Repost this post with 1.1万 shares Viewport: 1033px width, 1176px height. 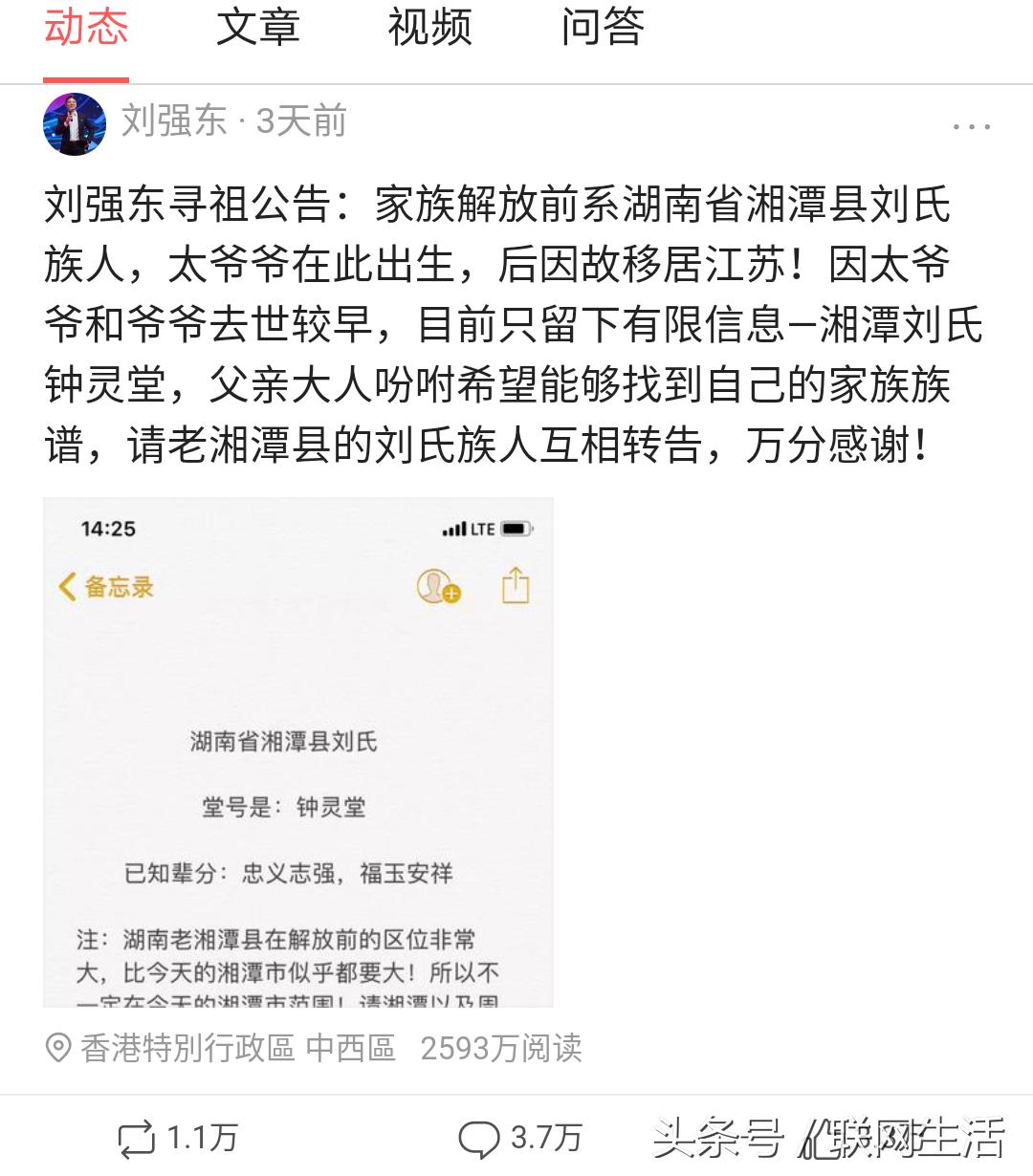(177, 1138)
